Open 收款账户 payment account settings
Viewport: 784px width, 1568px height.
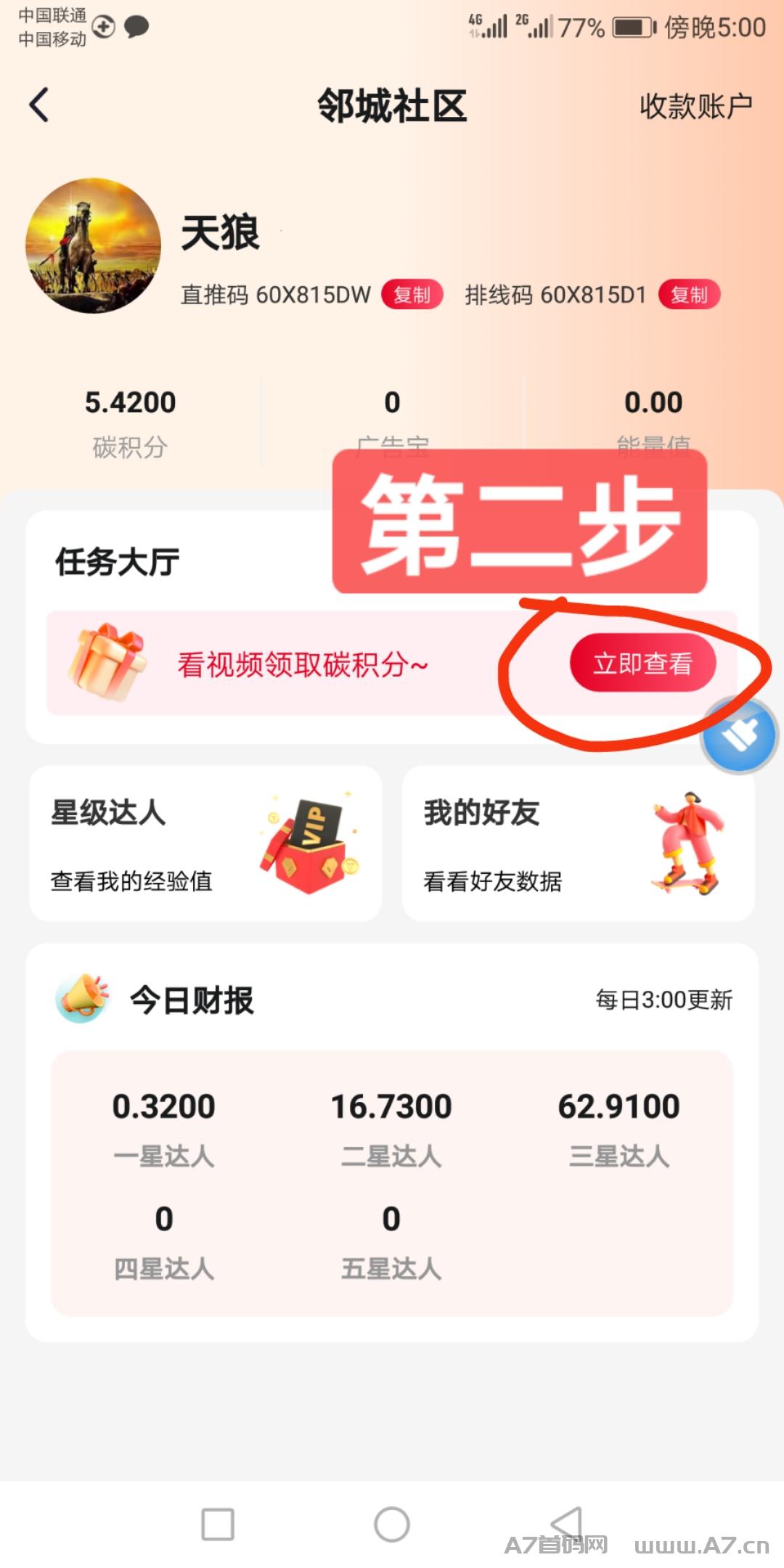point(695,107)
